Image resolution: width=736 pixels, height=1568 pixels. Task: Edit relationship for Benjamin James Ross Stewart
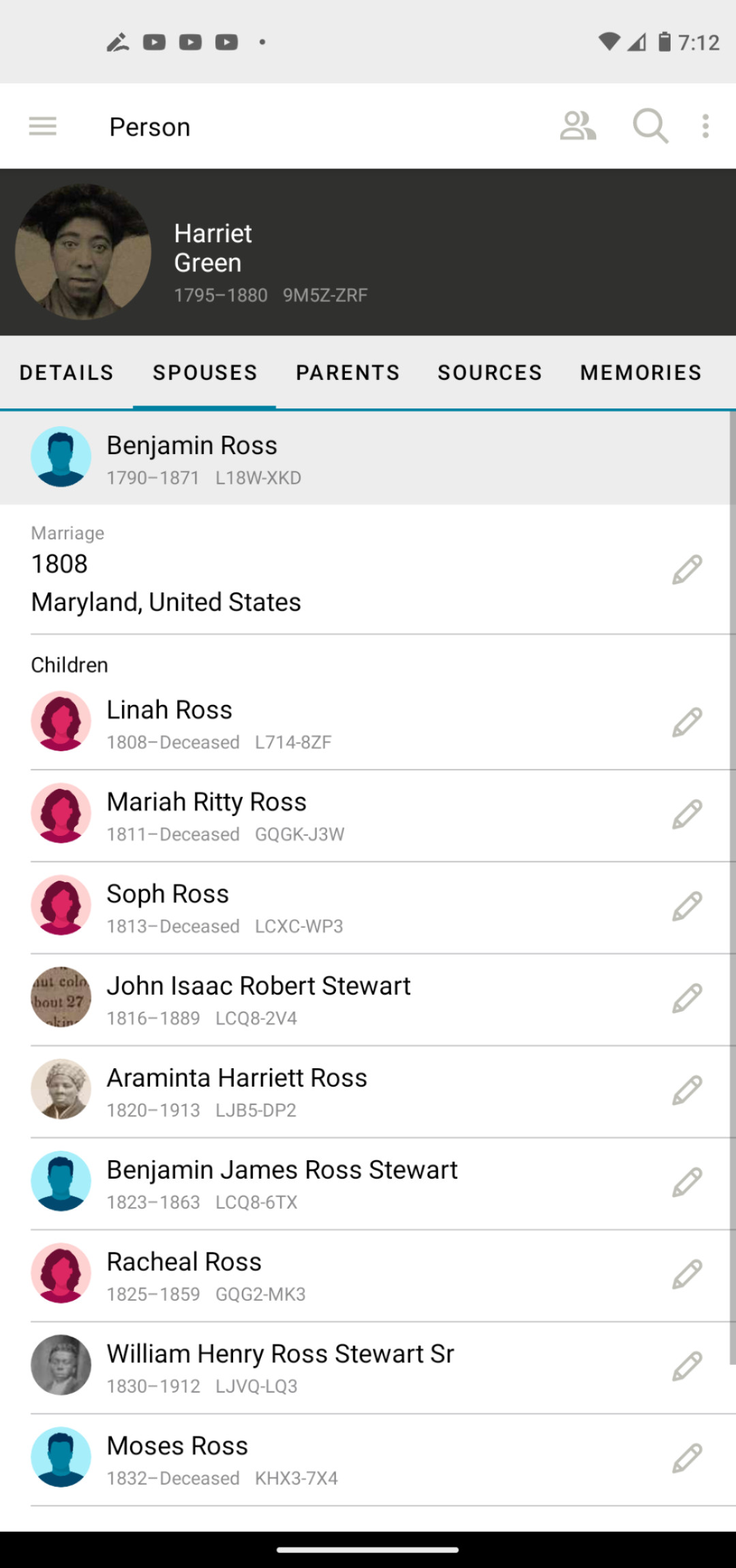[x=687, y=1183]
